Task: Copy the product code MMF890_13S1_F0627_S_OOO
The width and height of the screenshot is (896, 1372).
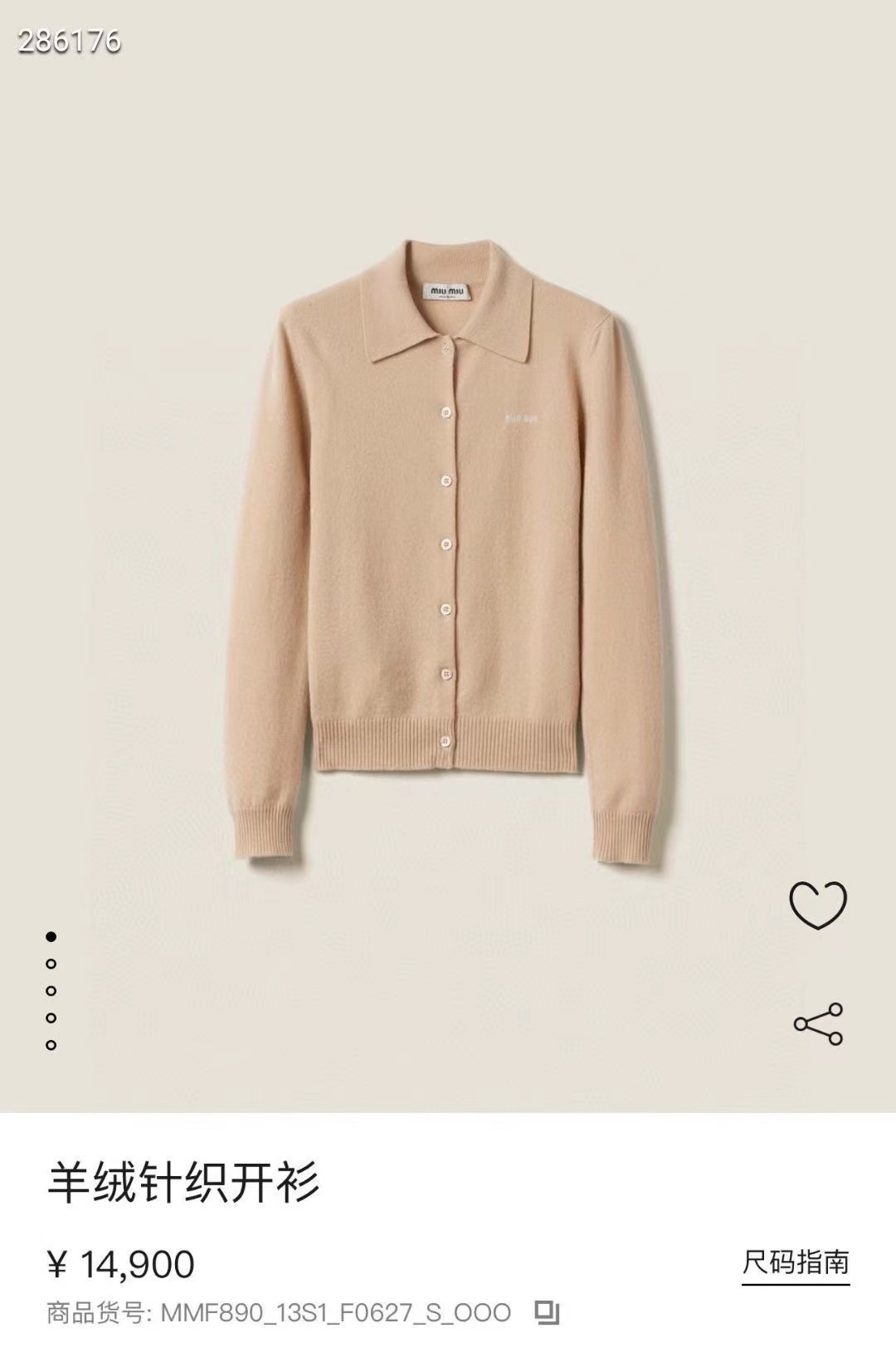Action: pos(547,1313)
